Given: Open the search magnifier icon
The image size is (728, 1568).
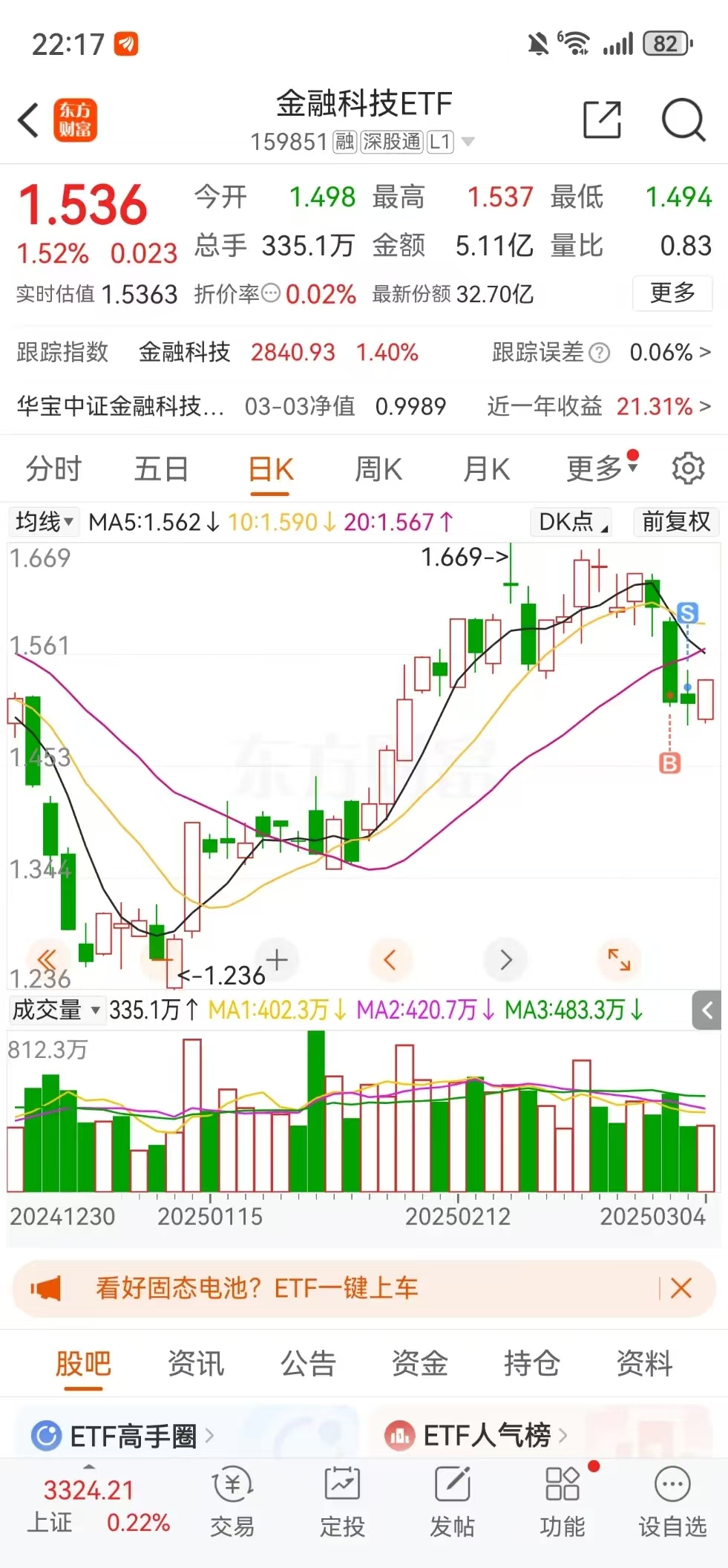Looking at the screenshot, I should coord(682,120).
